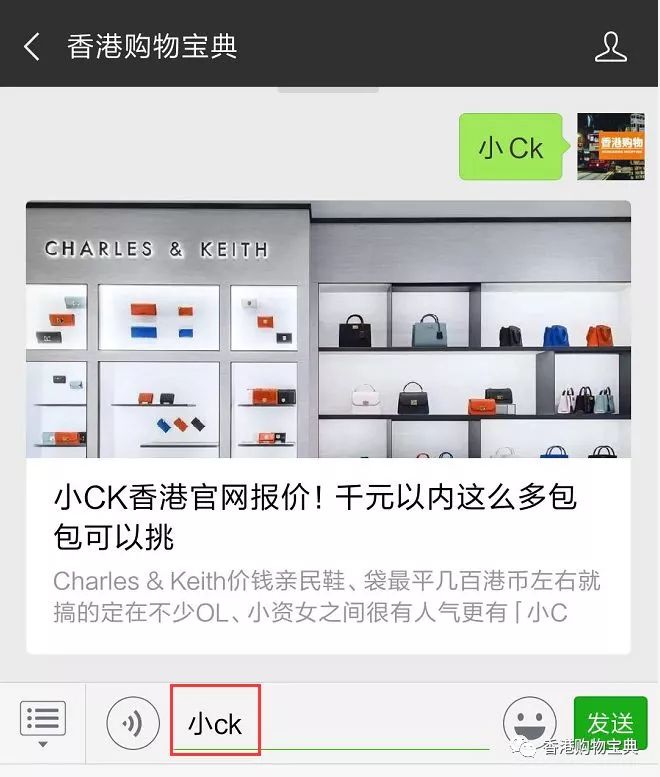Switch to voice input
This screenshot has width=660, height=777.
click(x=132, y=723)
